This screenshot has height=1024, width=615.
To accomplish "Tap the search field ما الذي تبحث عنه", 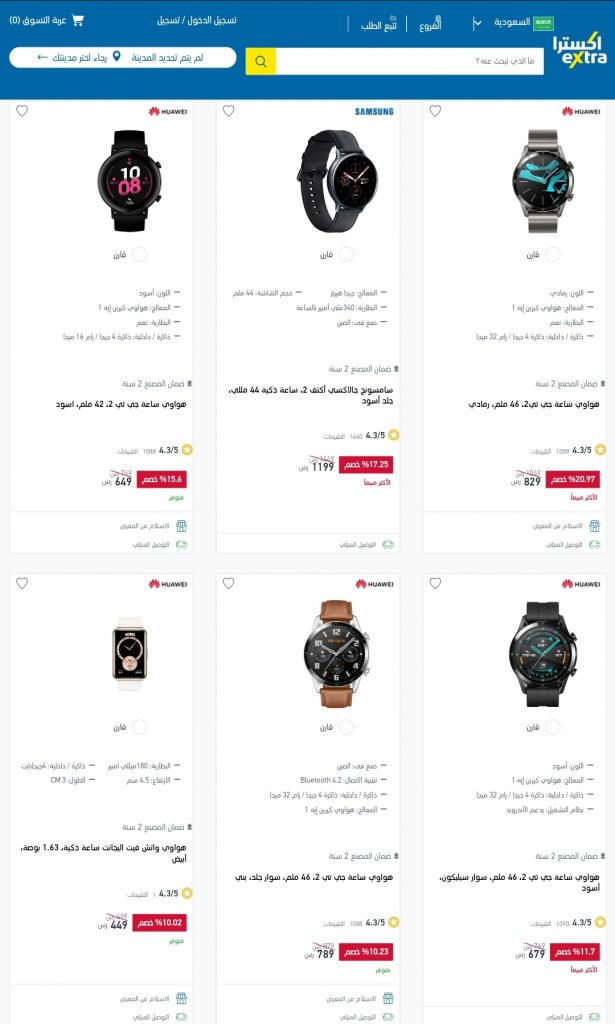I will click(x=409, y=61).
